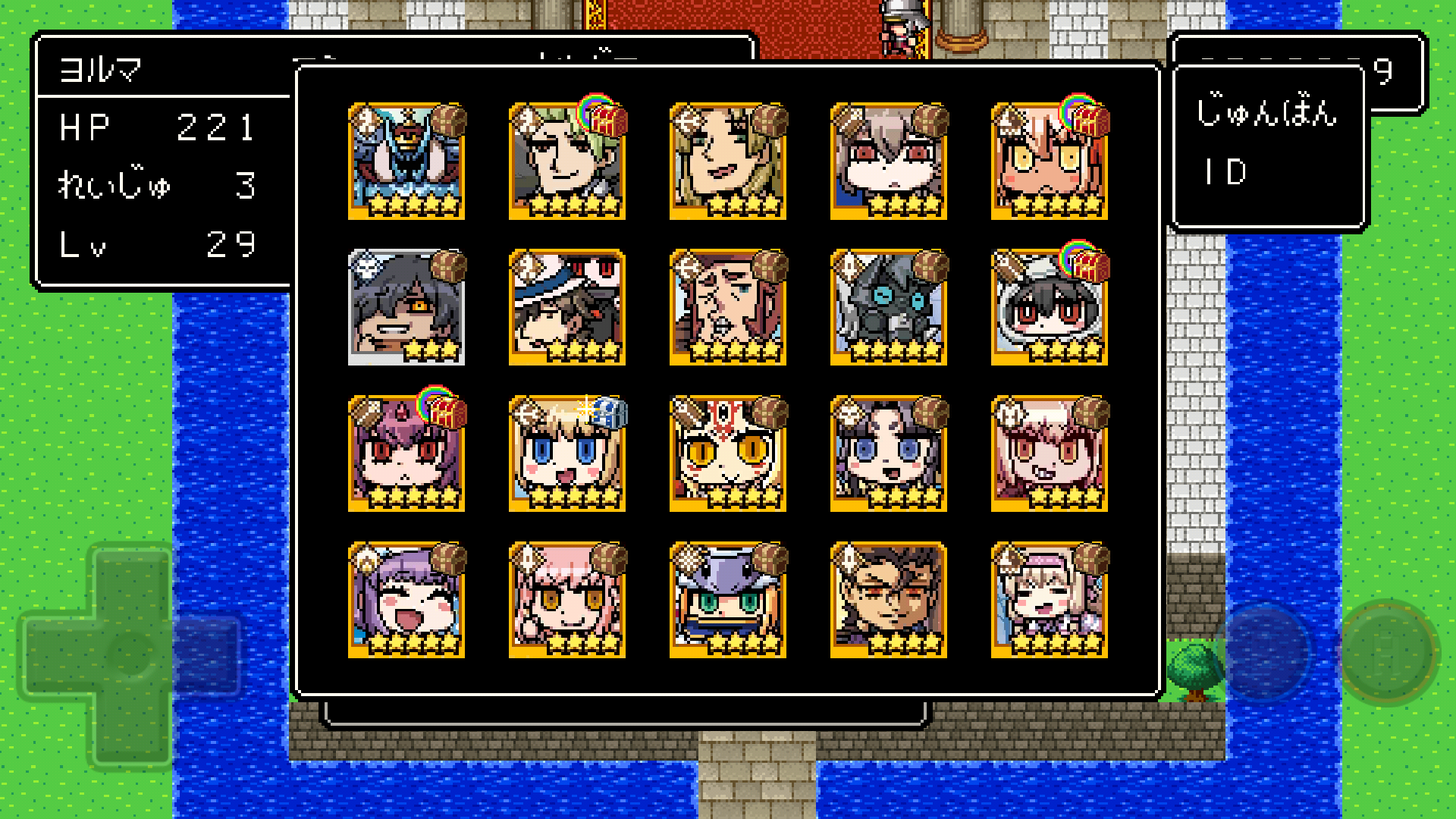Tap the laughing purple-haired girl tile
Image resolution: width=1456 pixels, height=819 pixels.
[x=406, y=601]
